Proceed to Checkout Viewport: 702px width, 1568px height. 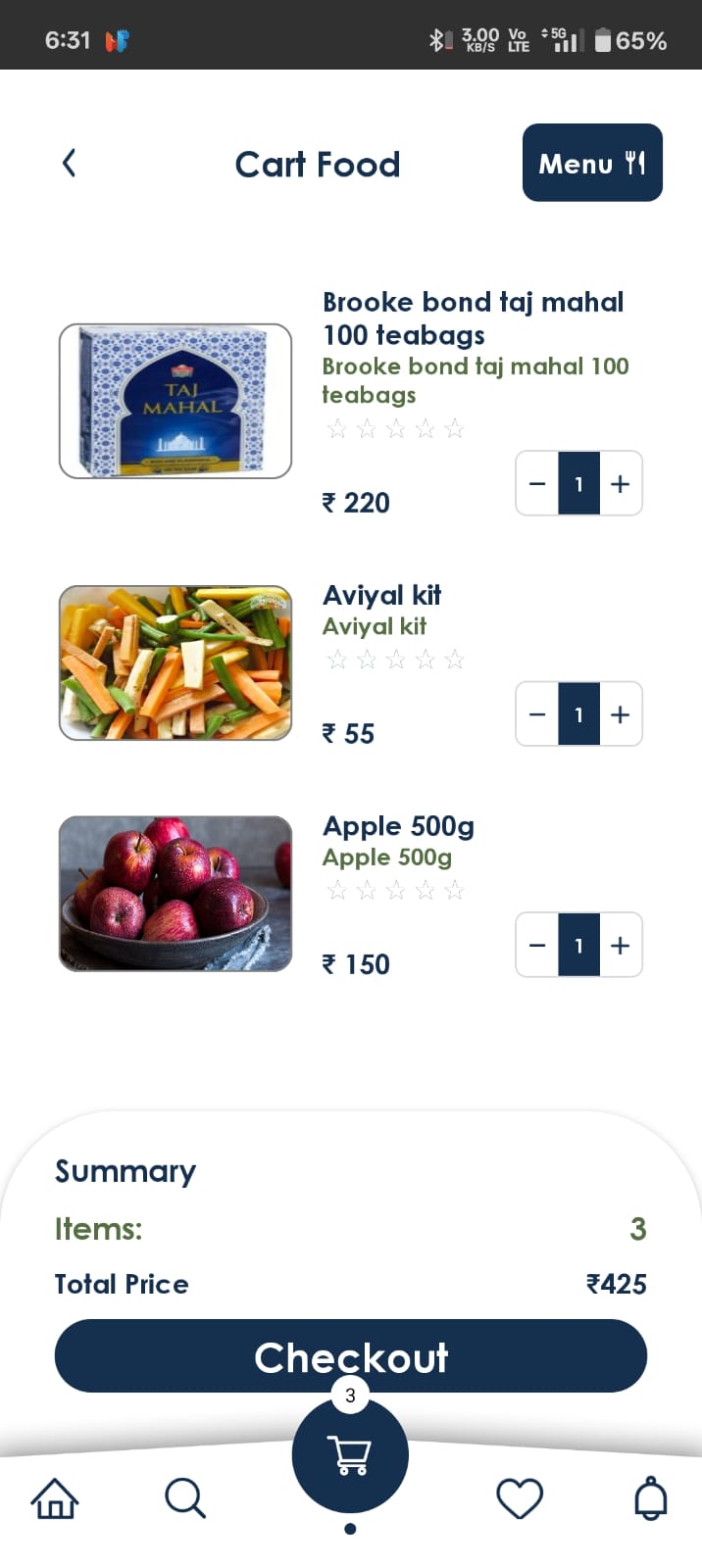click(351, 1355)
